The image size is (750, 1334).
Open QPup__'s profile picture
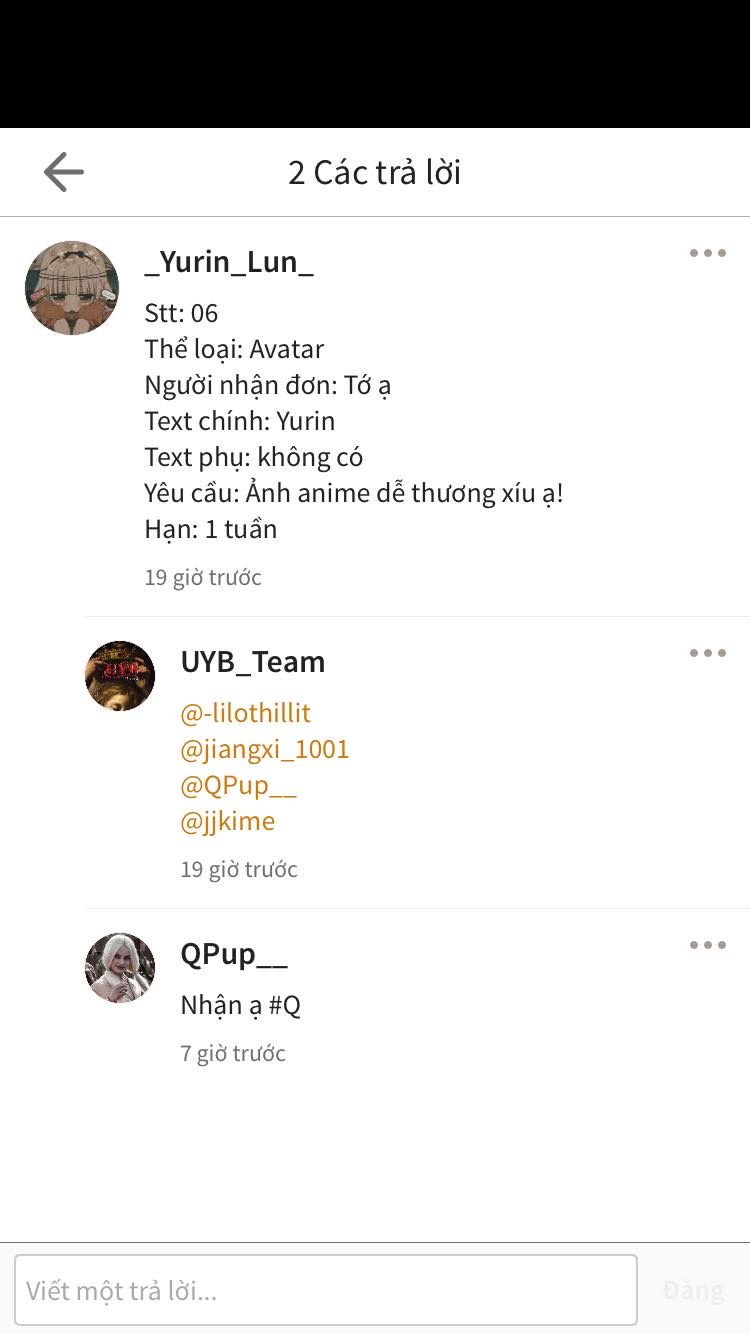[120, 968]
